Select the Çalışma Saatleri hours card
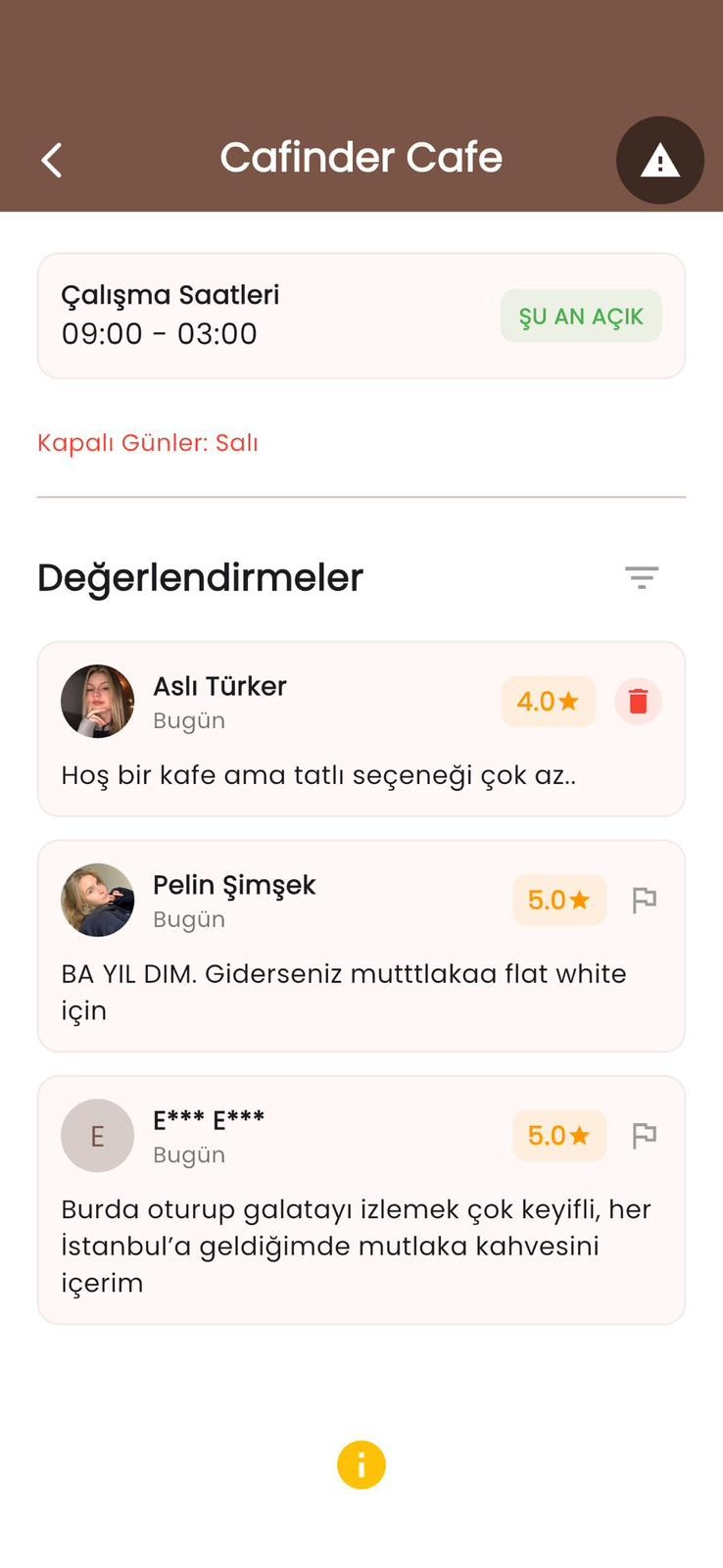 pos(361,315)
